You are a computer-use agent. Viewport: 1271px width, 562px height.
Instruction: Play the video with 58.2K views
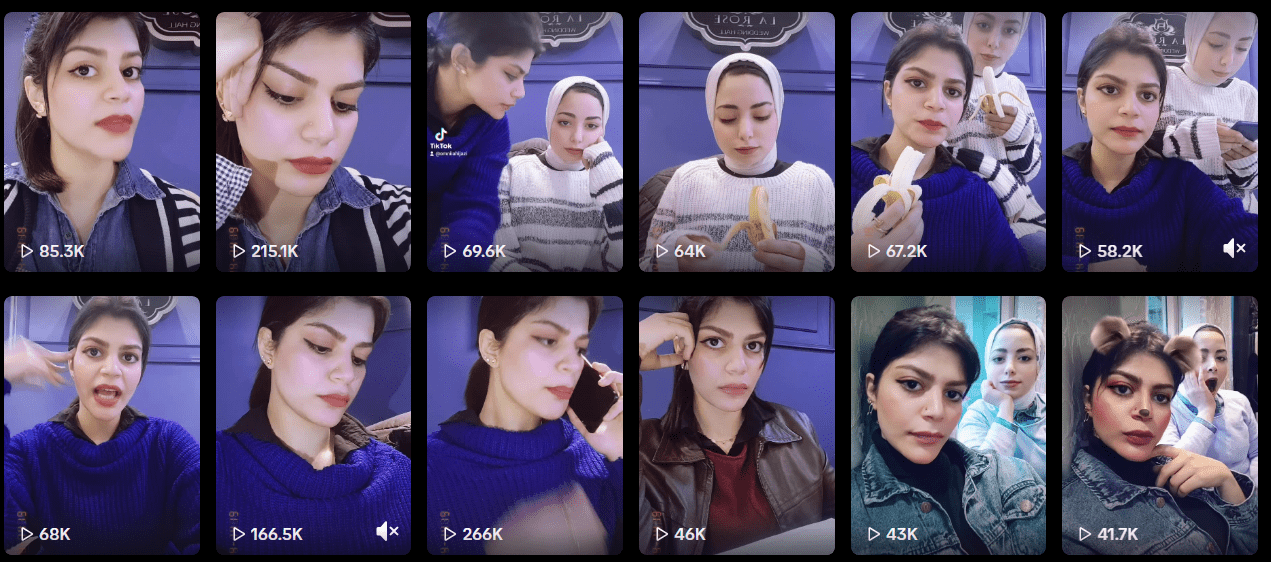tap(1159, 140)
